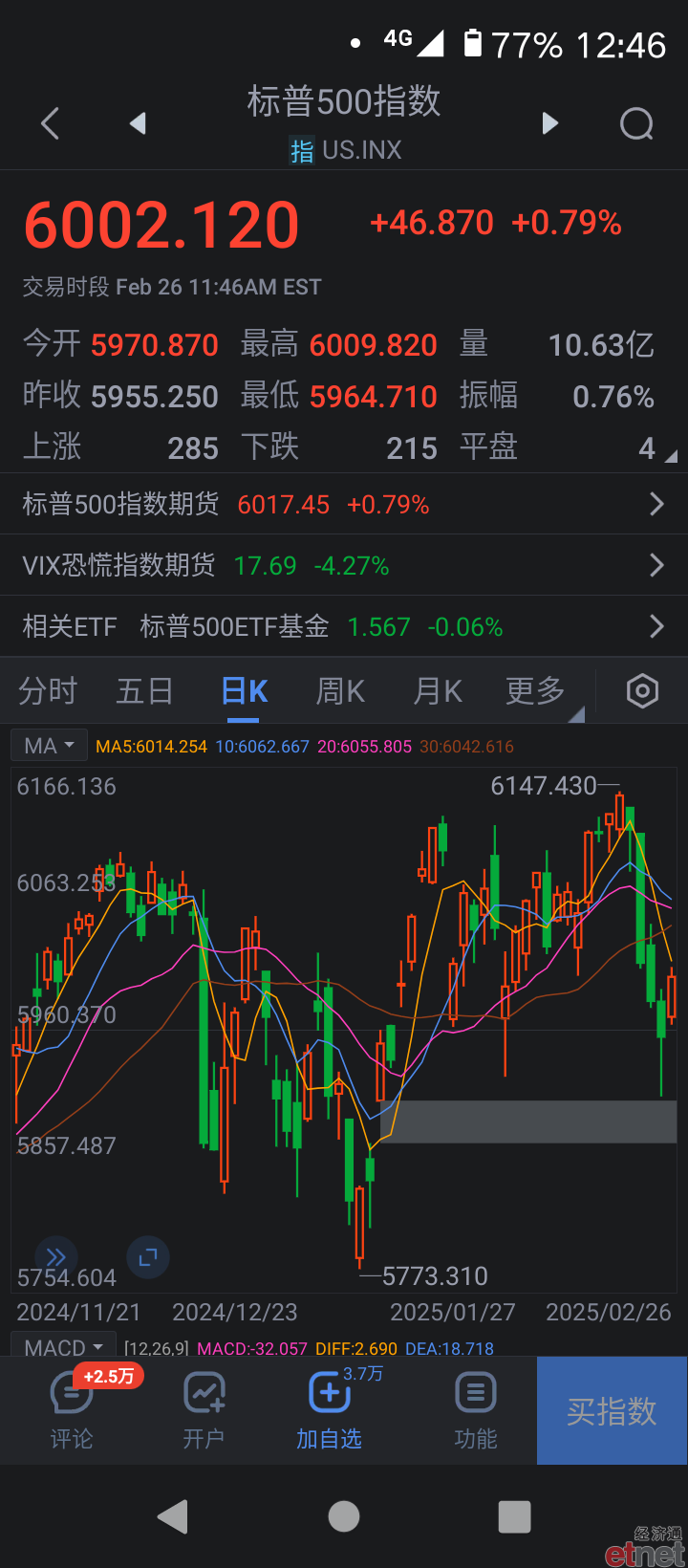Open the MA indicator dropdown
This screenshot has height=1568, width=688.
(x=49, y=746)
